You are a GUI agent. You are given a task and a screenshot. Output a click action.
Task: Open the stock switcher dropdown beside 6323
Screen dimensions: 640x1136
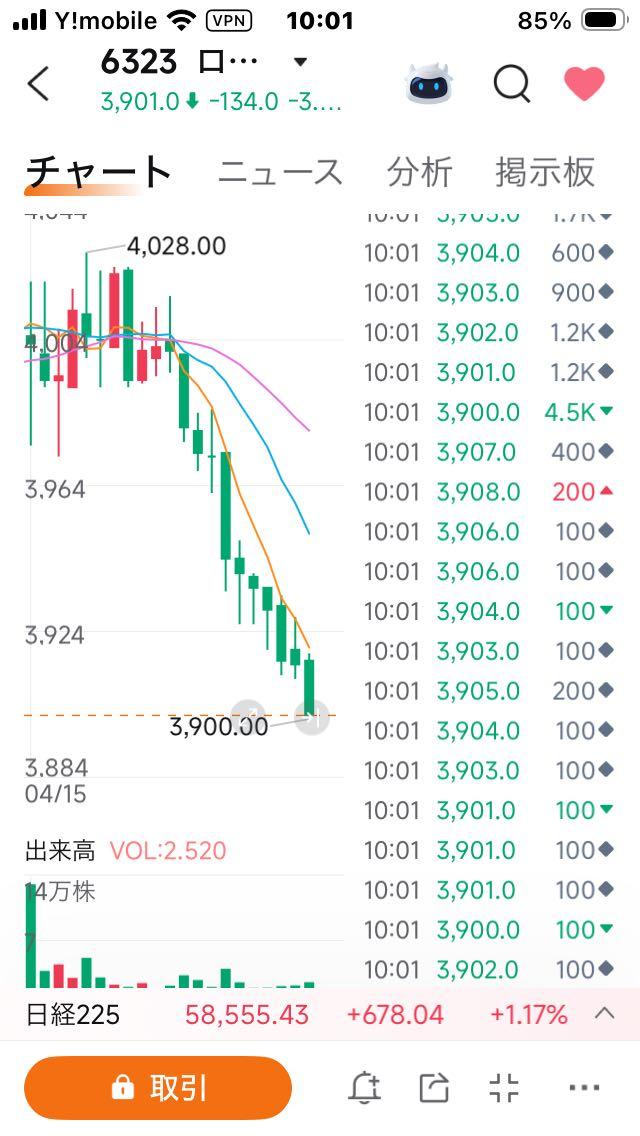pos(299,63)
